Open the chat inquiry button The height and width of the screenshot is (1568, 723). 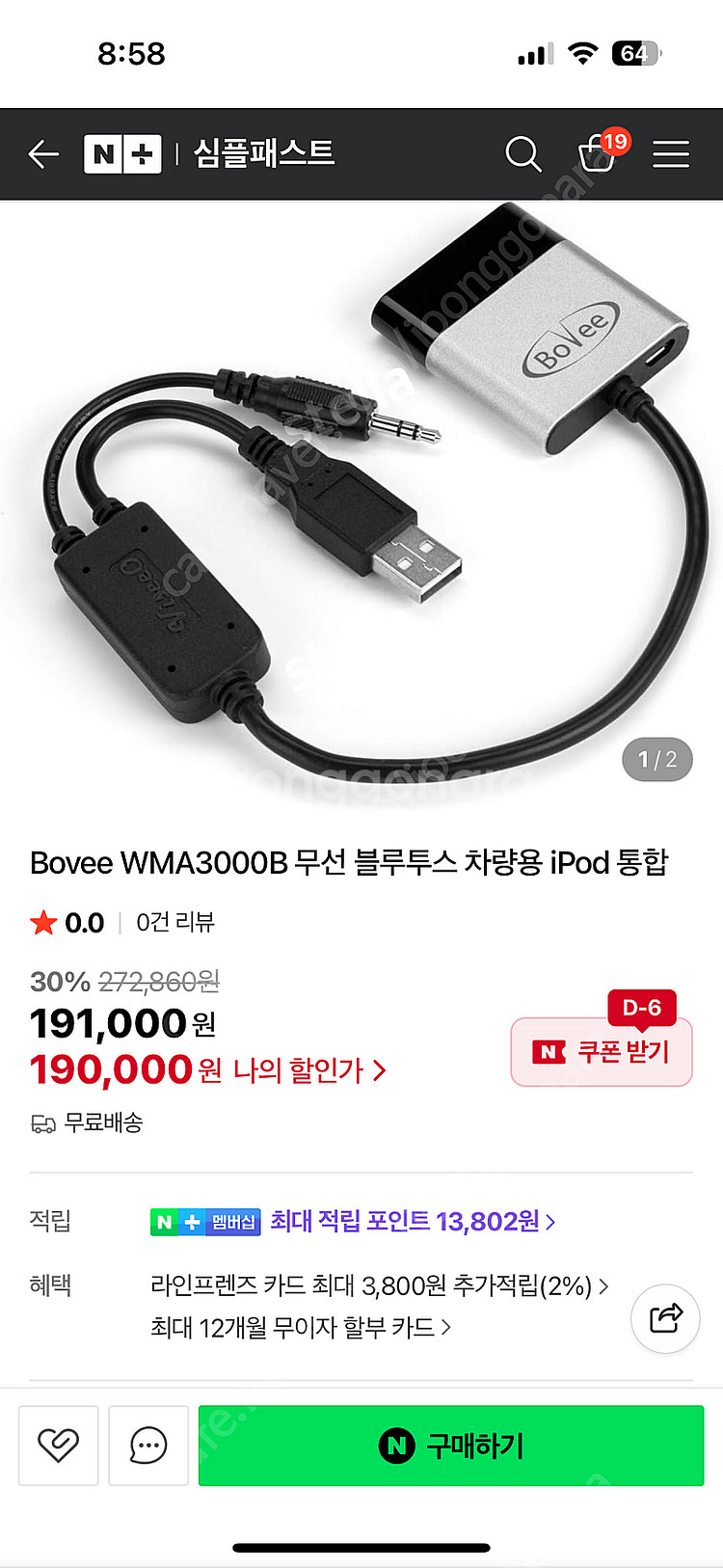click(x=148, y=1445)
